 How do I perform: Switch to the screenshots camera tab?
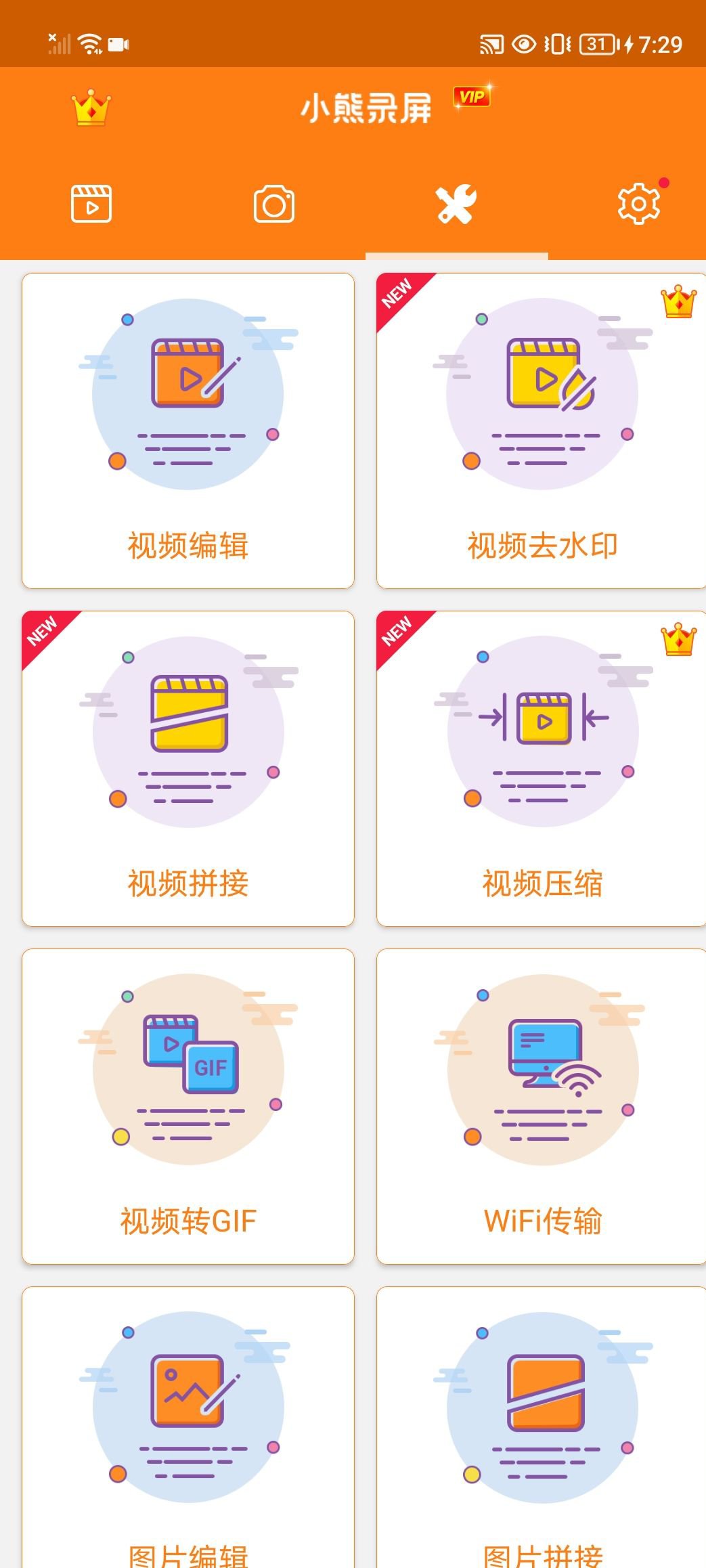point(274,204)
